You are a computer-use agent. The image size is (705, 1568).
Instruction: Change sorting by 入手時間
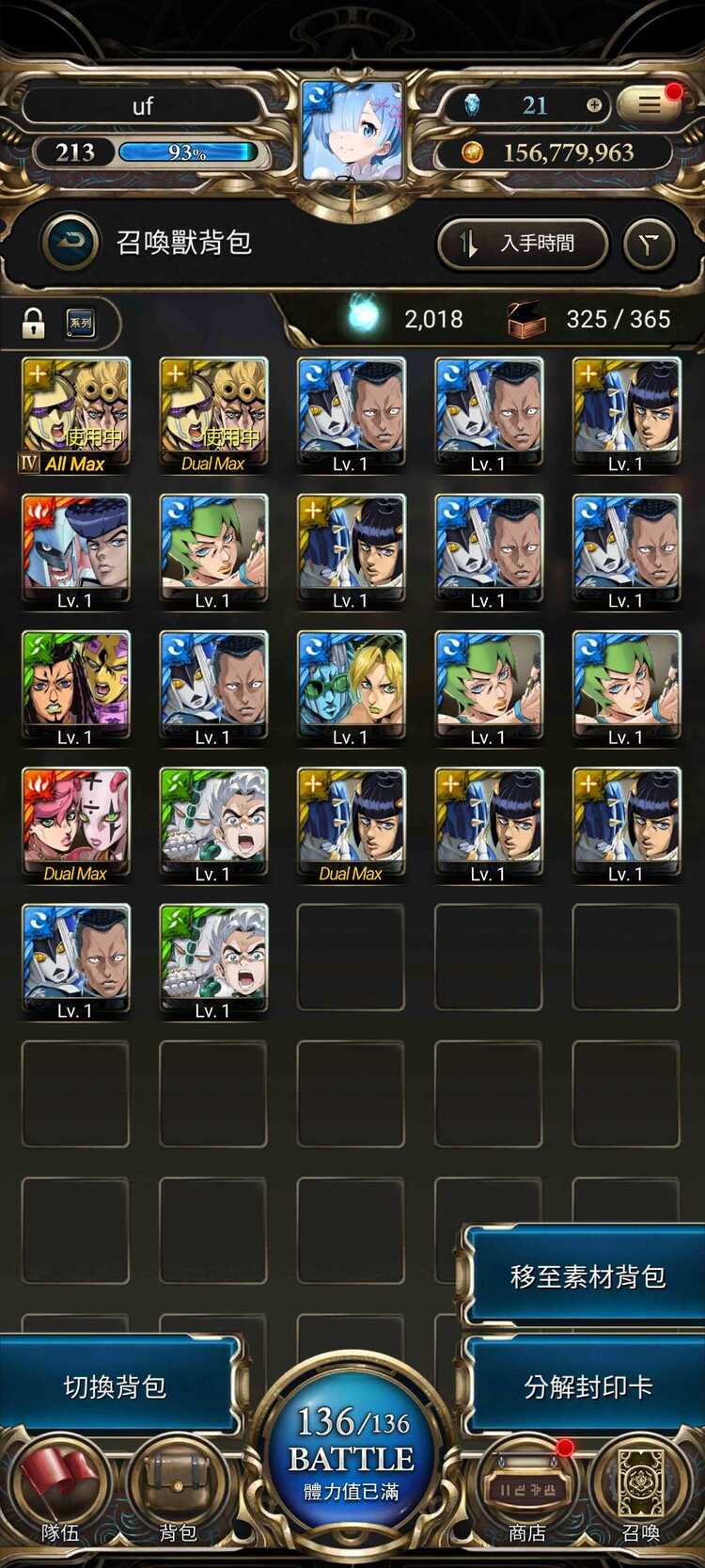[x=523, y=244]
